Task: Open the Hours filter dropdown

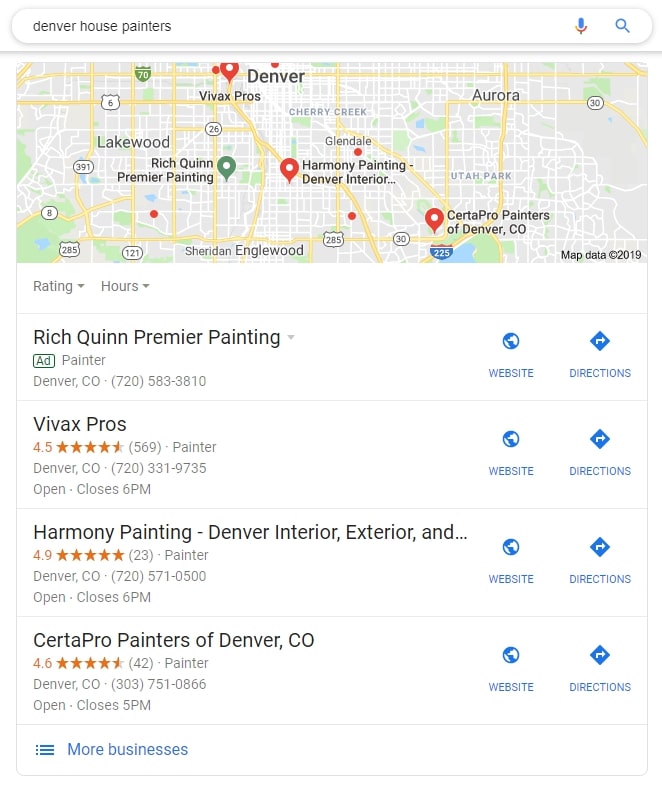Action: (x=125, y=286)
